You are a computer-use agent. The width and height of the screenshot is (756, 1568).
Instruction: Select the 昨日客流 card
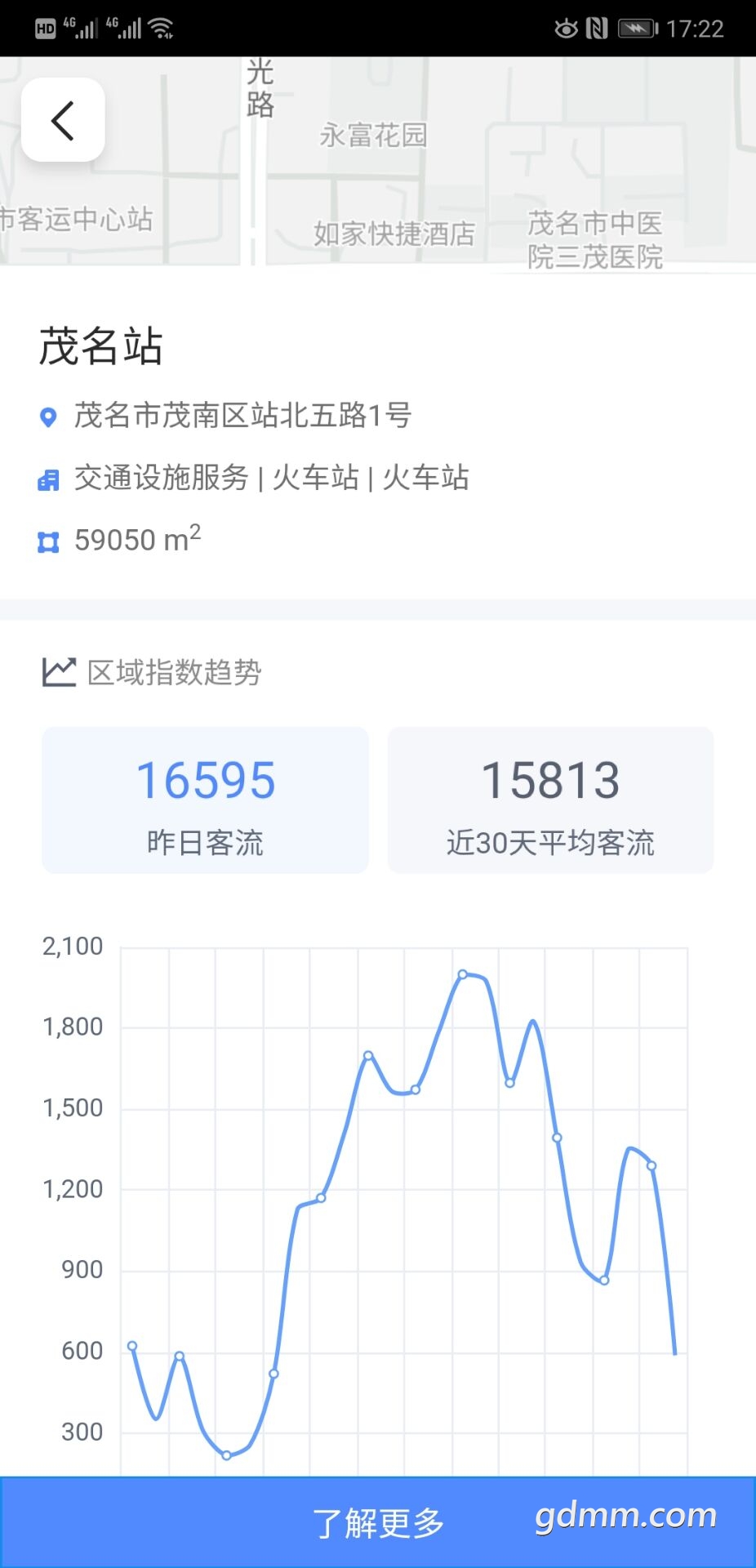(205, 800)
